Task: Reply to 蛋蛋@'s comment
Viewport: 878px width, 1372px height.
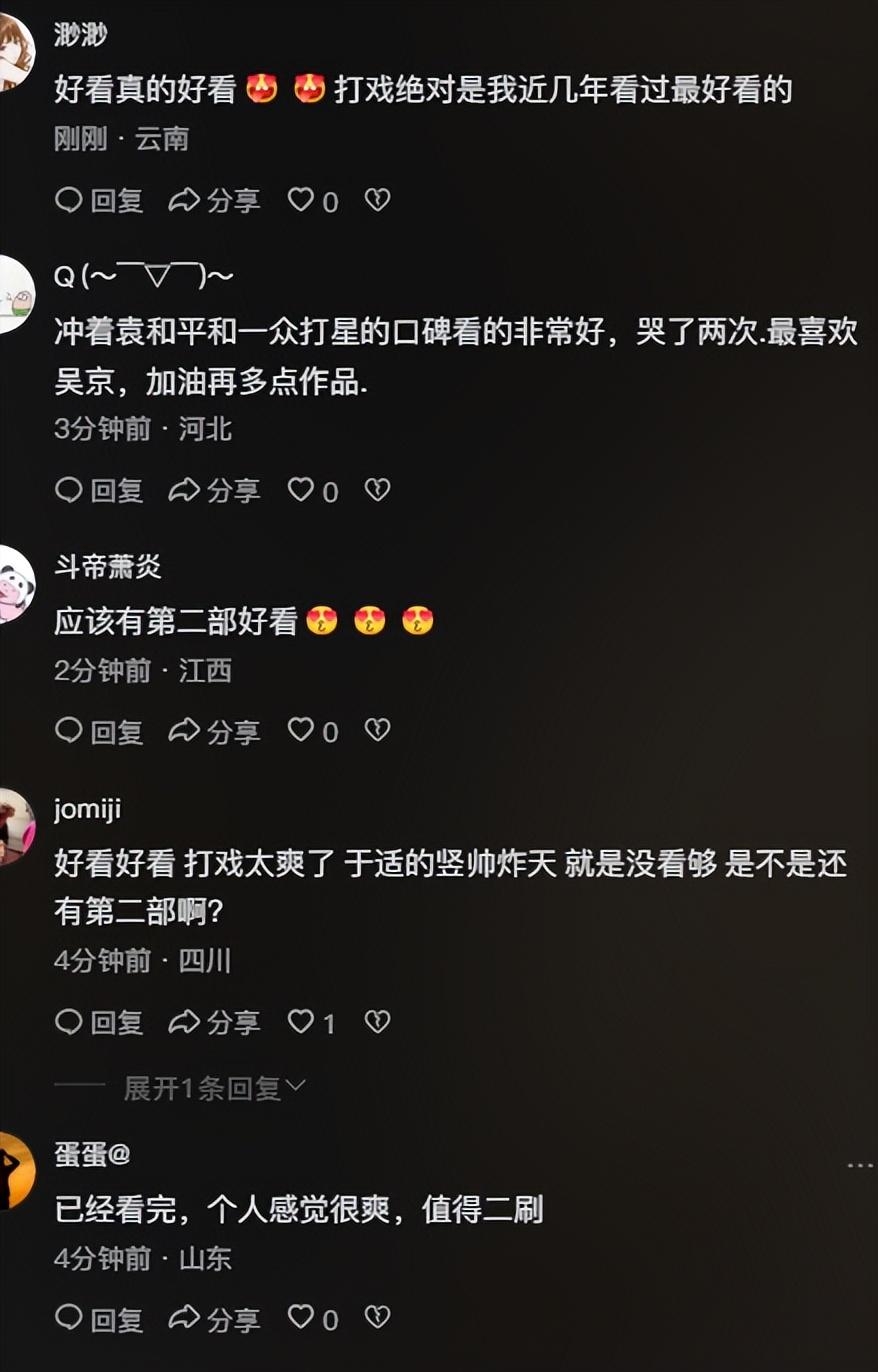Action: [99, 1319]
